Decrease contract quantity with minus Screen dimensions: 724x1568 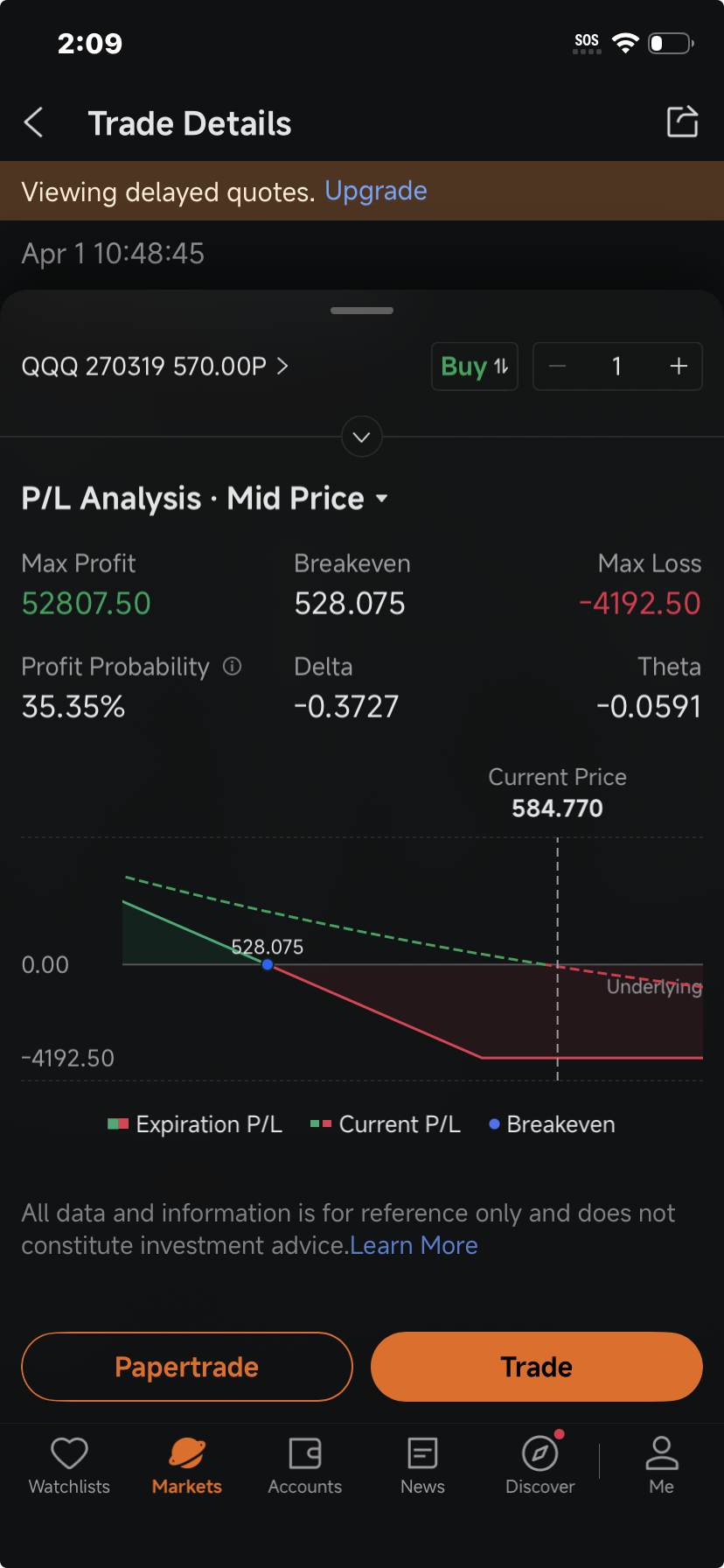click(558, 366)
